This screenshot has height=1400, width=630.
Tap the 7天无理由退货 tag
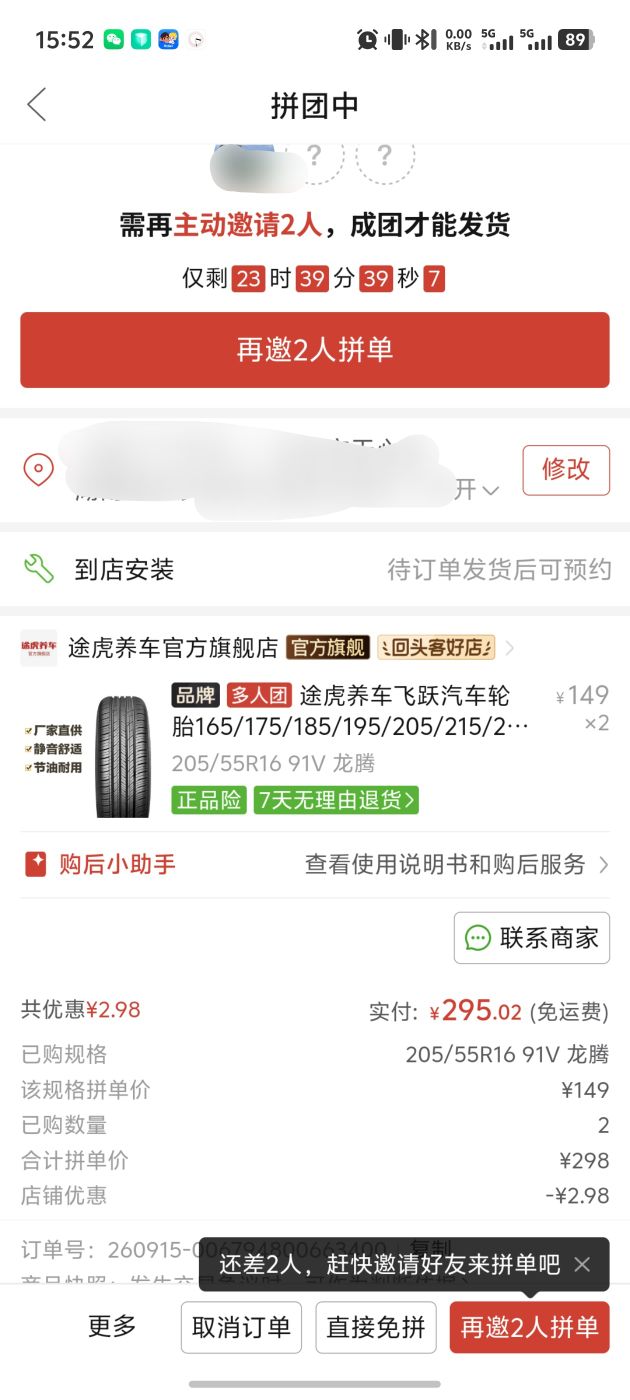tap(336, 800)
